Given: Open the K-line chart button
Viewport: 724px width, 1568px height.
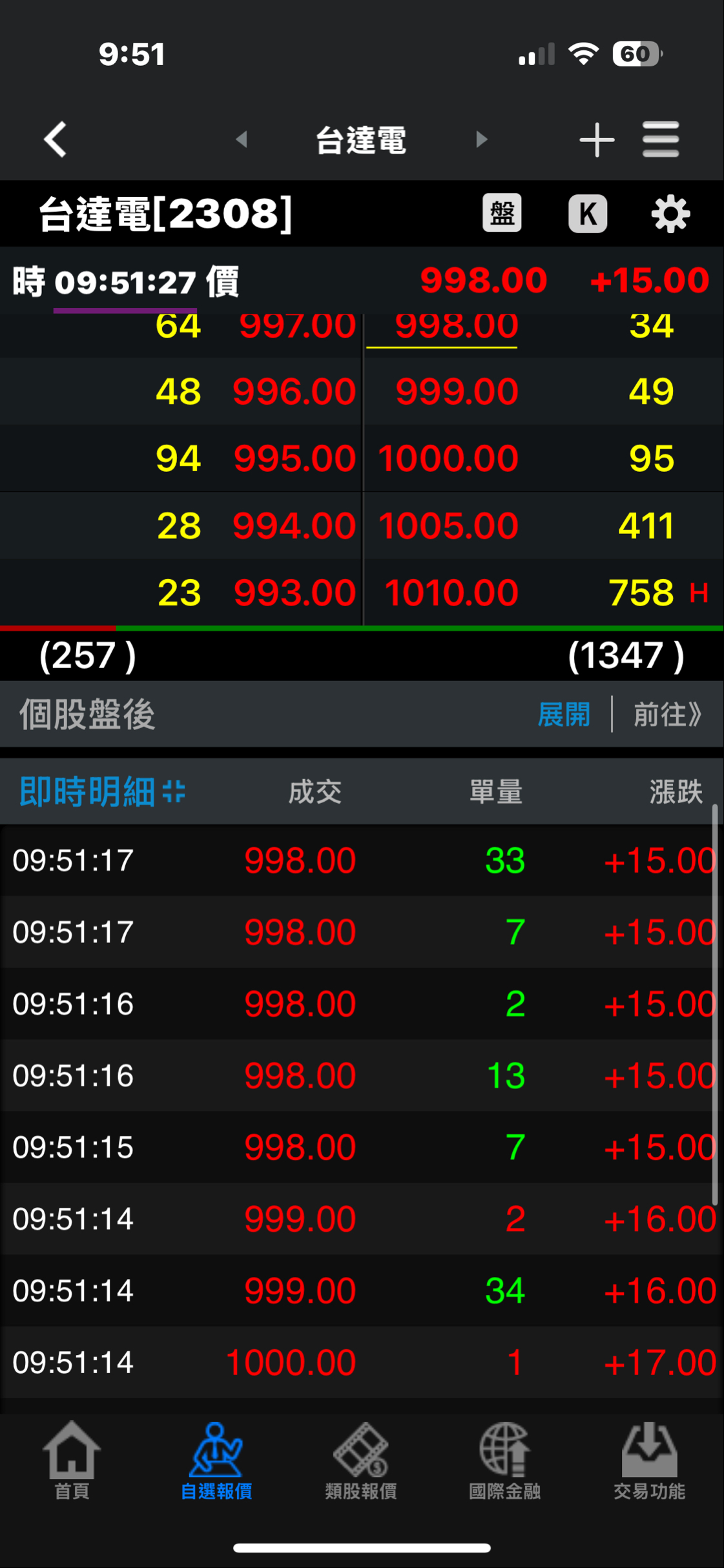Looking at the screenshot, I should (x=587, y=214).
